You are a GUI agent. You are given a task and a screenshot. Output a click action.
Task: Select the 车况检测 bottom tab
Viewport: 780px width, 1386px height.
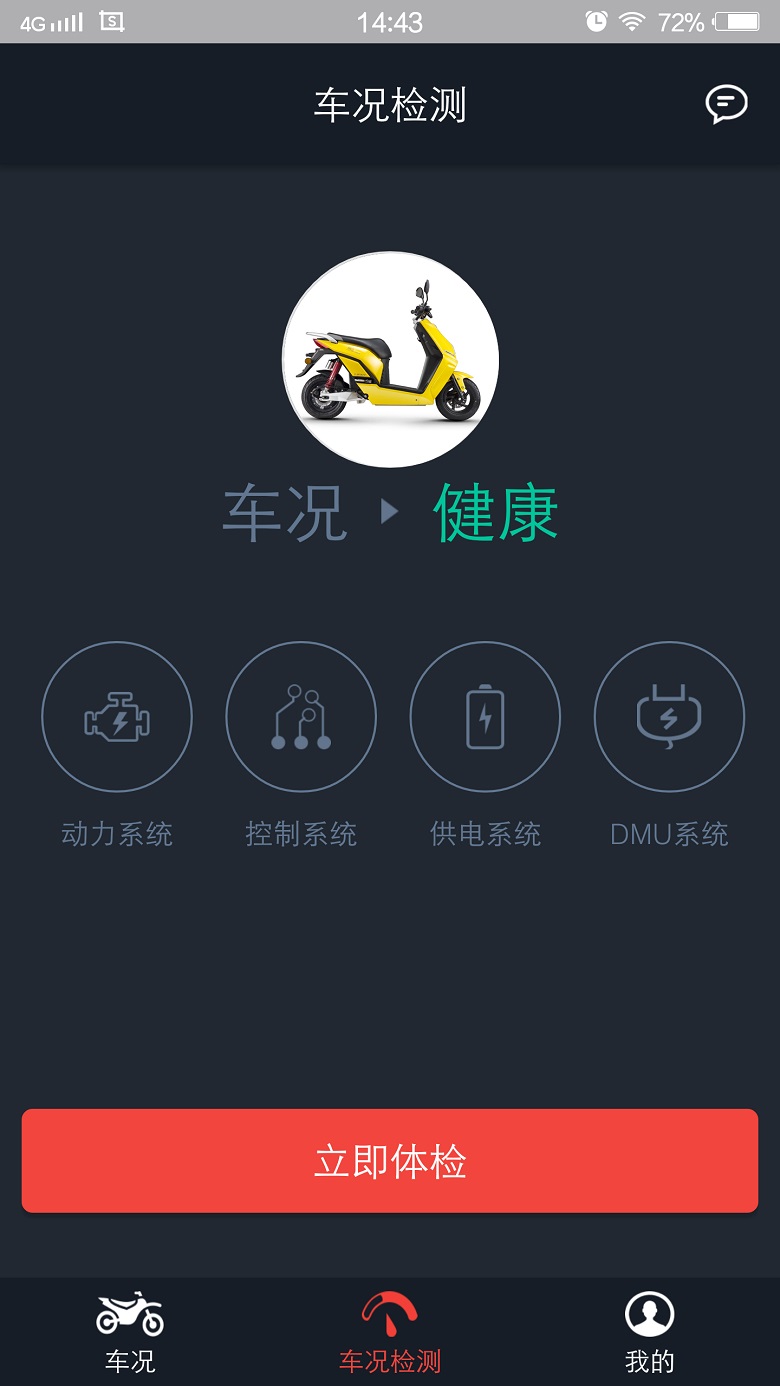[390, 1332]
